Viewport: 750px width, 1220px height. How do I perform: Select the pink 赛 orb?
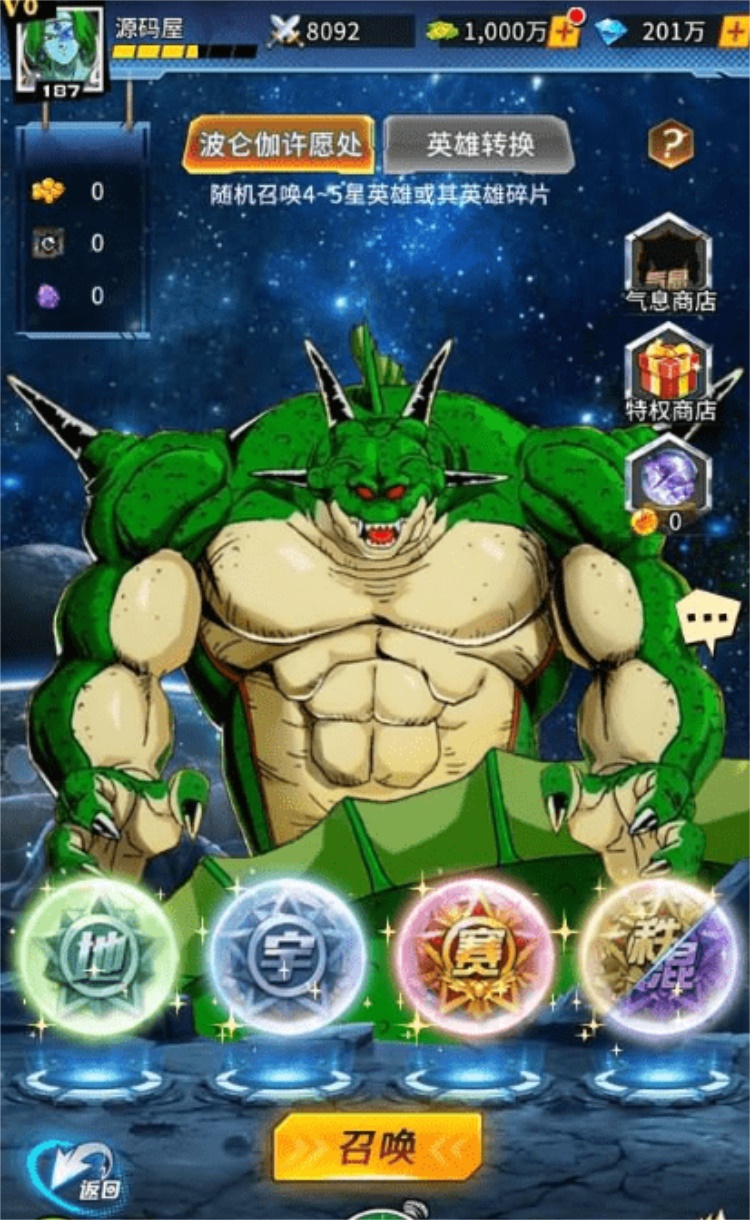click(x=474, y=957)
